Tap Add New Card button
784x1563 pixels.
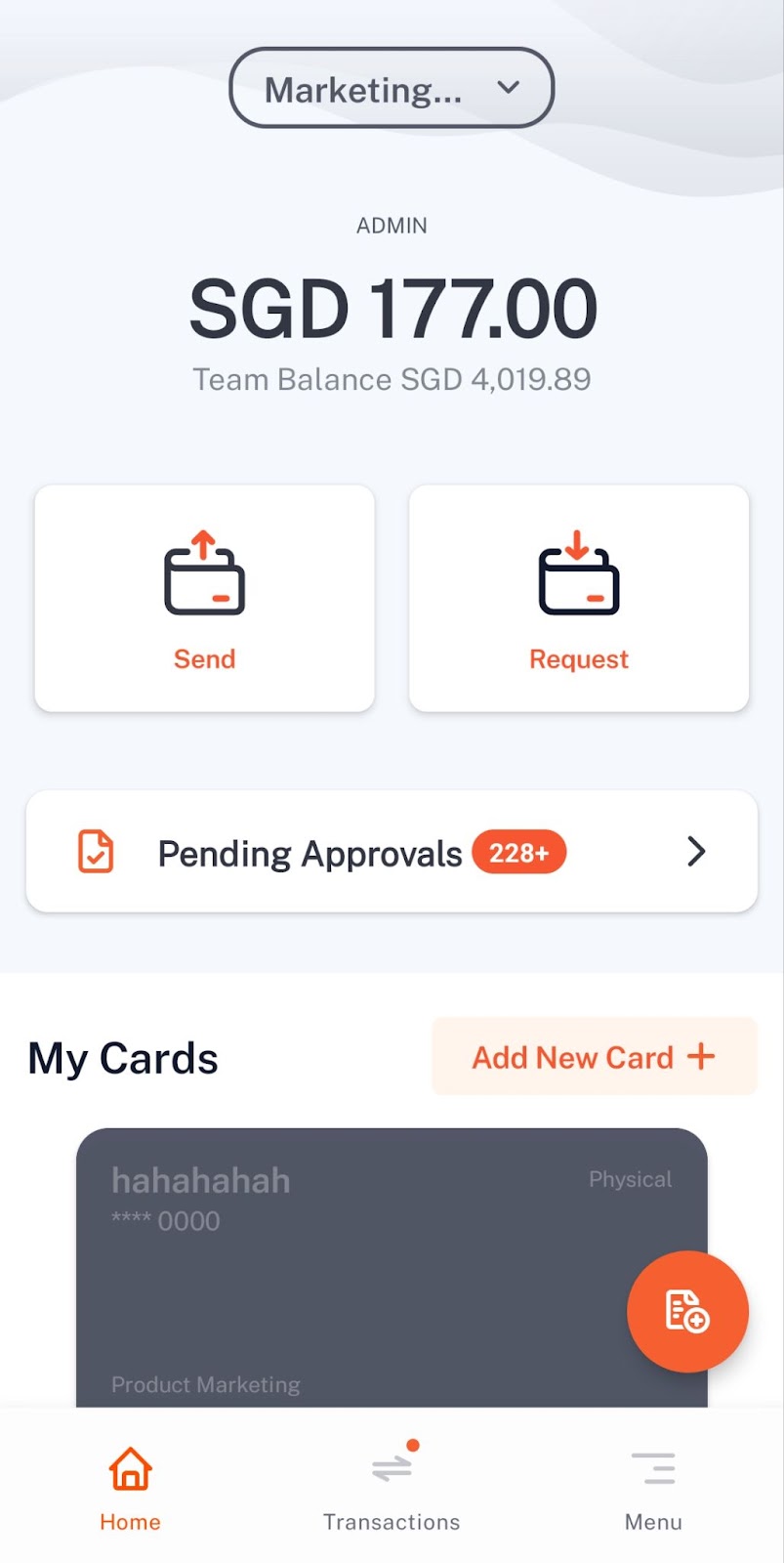[x=594, y=1056]
